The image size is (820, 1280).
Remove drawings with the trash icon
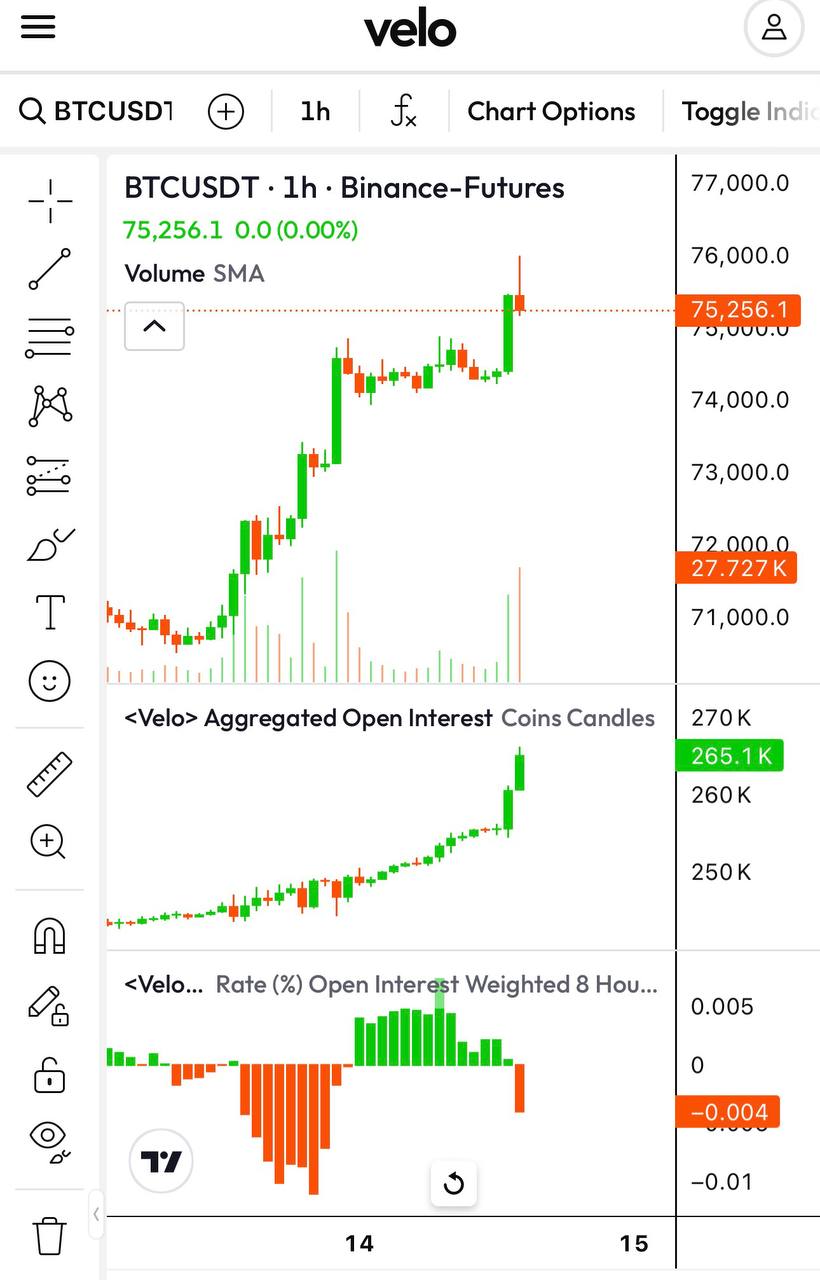pyautogui.click(x=49, y=1236)
